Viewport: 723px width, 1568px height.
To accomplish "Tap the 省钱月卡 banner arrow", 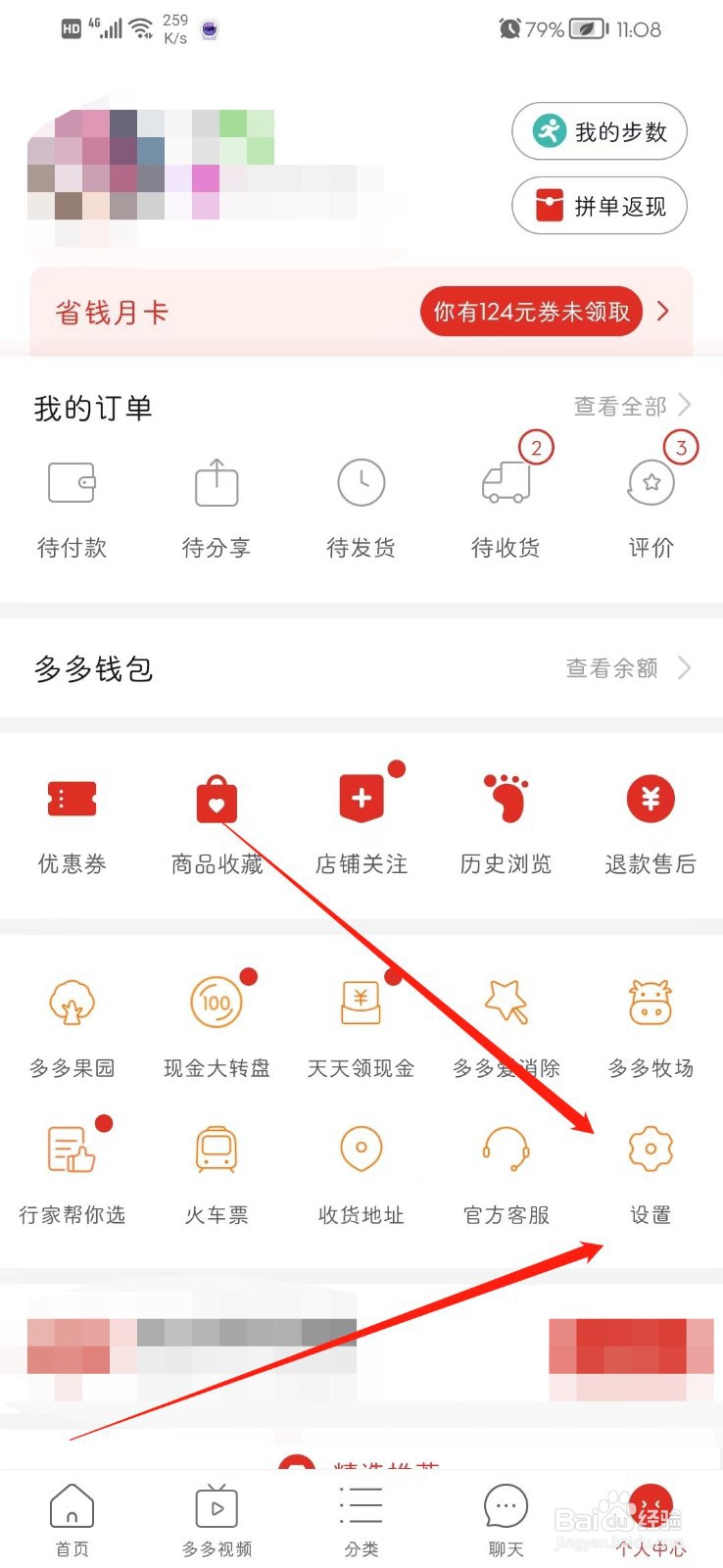I will tap(662, 312).
